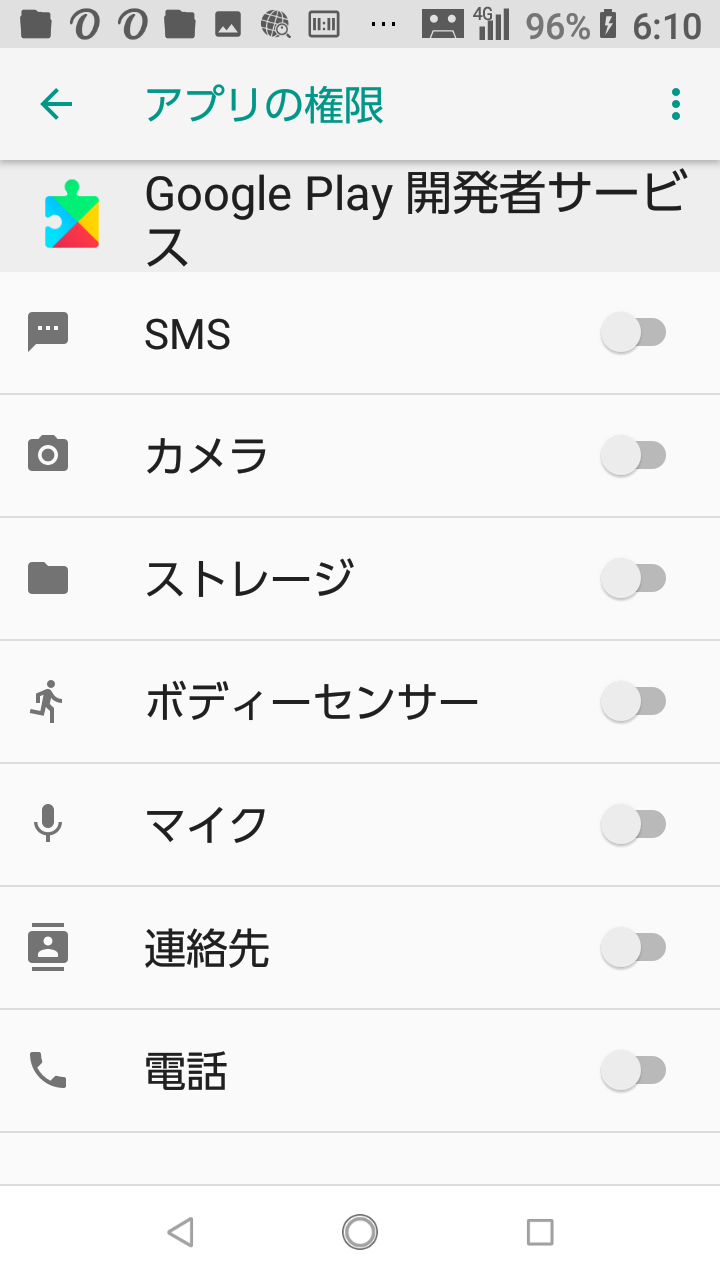This screenshot has height=1280, width=720.
Task: Tap the system home button
Action: (x=360, y=1232)
